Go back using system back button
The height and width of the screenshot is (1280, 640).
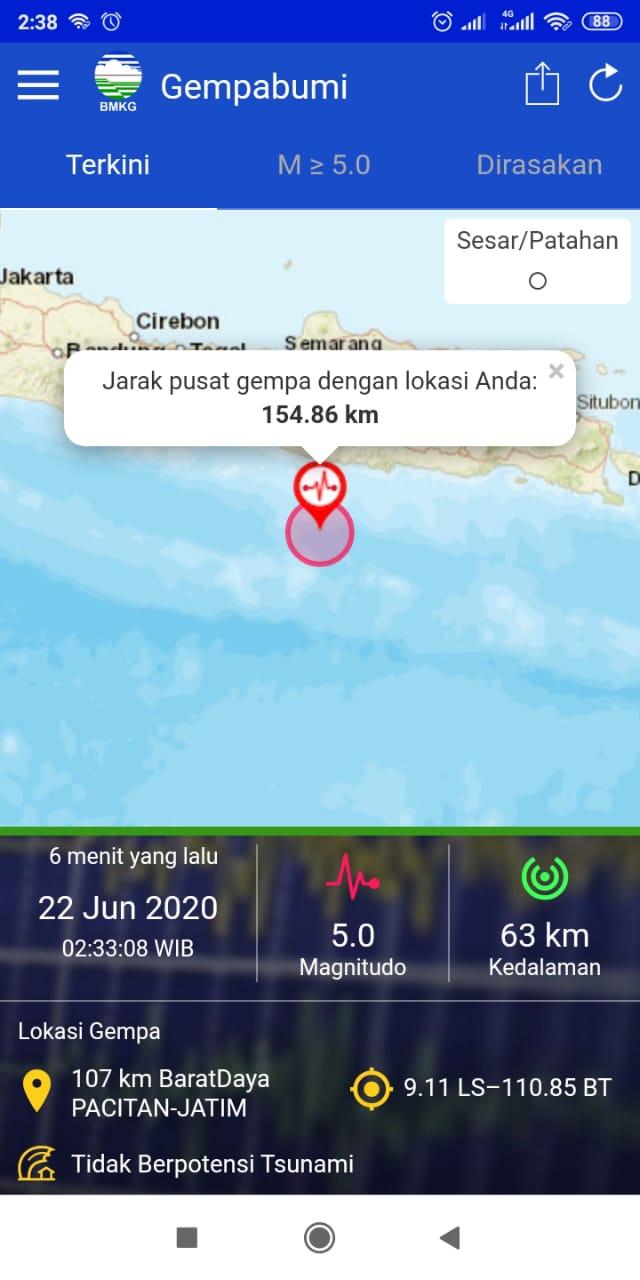(449, 1238)
